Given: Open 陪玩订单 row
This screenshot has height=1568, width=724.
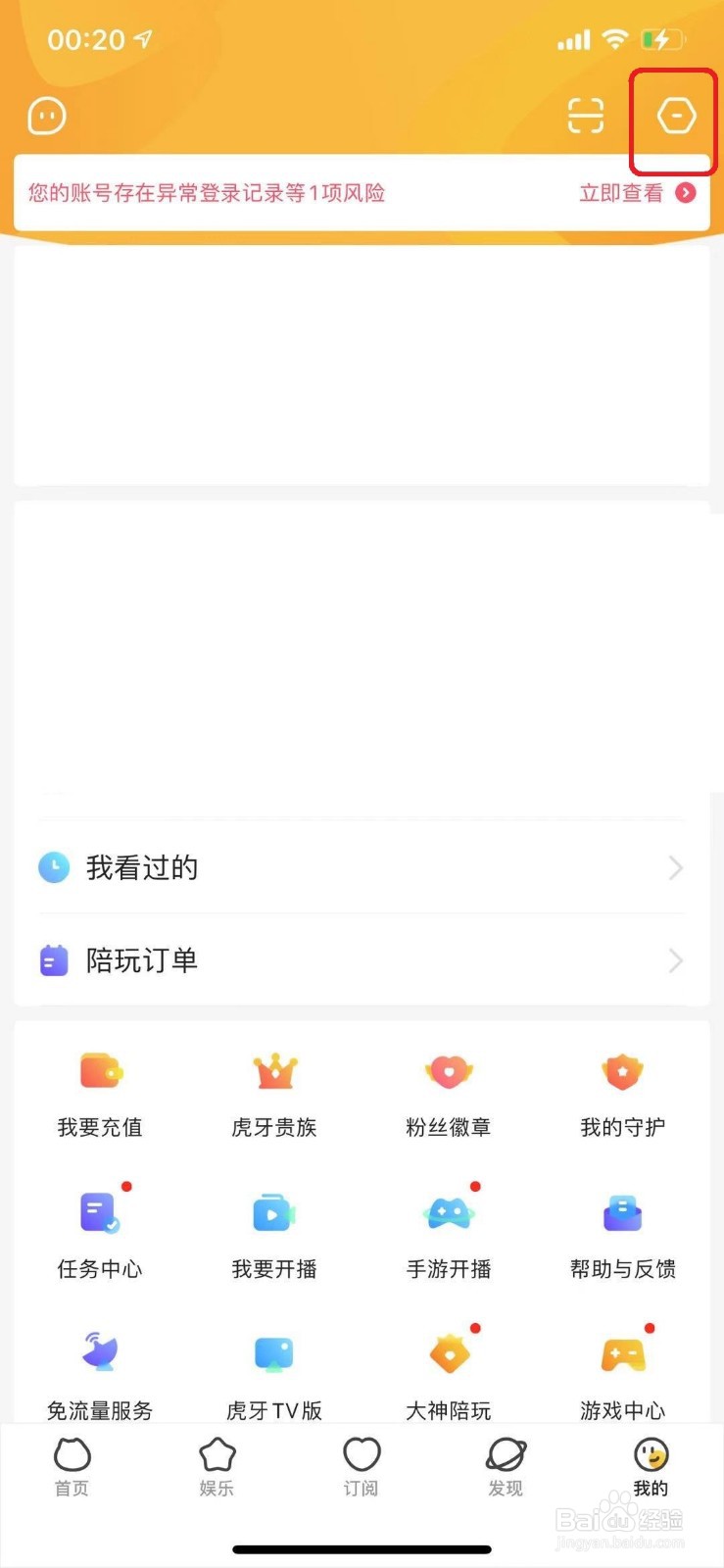Looking at the screenshot, I should (362, 959).
